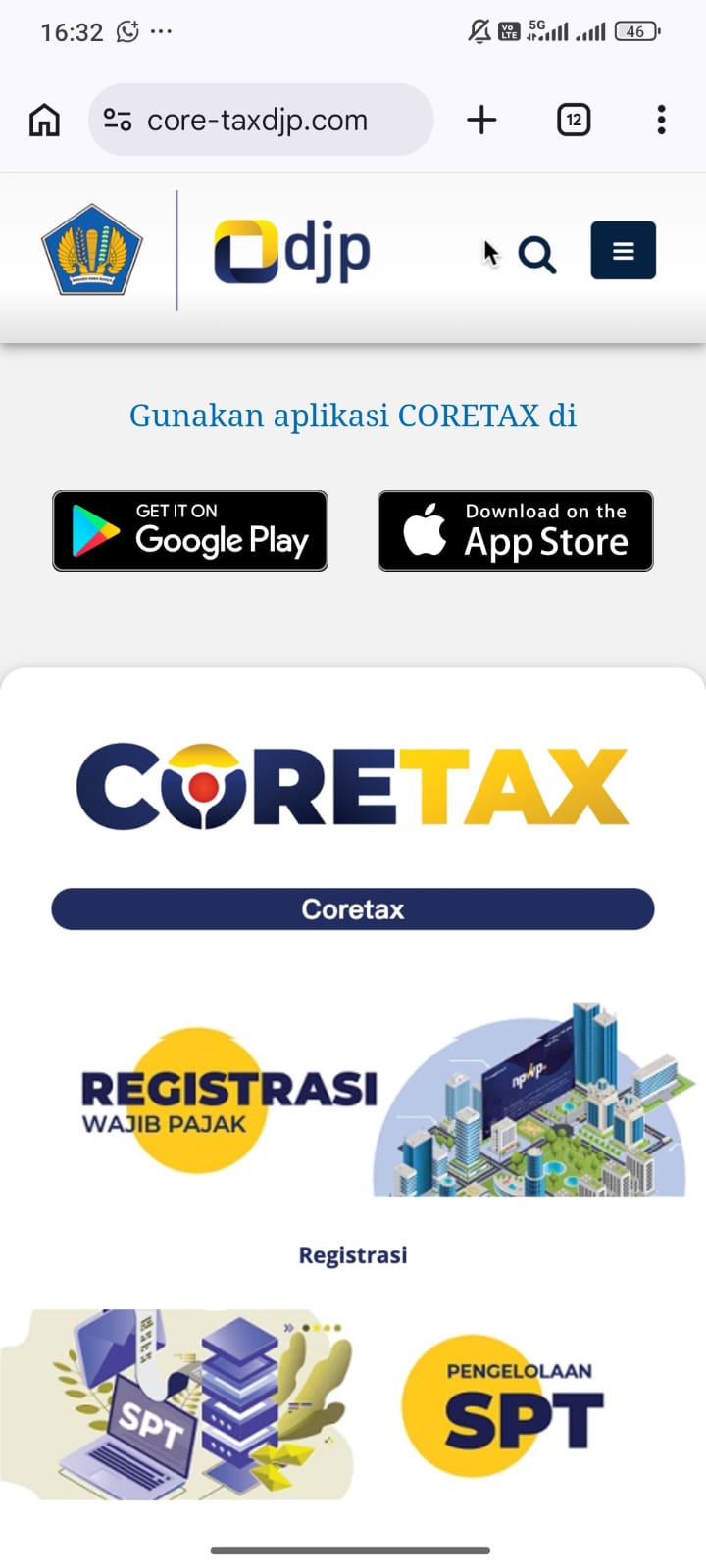View site info icon in address bar
This screenshot has width=706, height=1568.
[x=118, y=121]
